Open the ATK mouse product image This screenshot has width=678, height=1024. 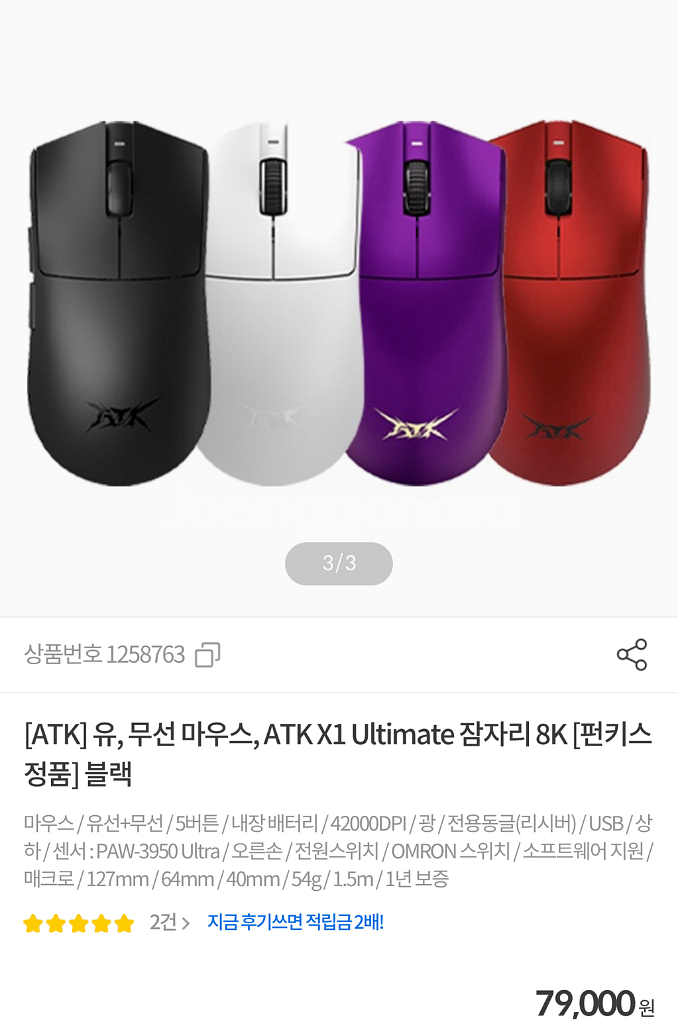339,305
